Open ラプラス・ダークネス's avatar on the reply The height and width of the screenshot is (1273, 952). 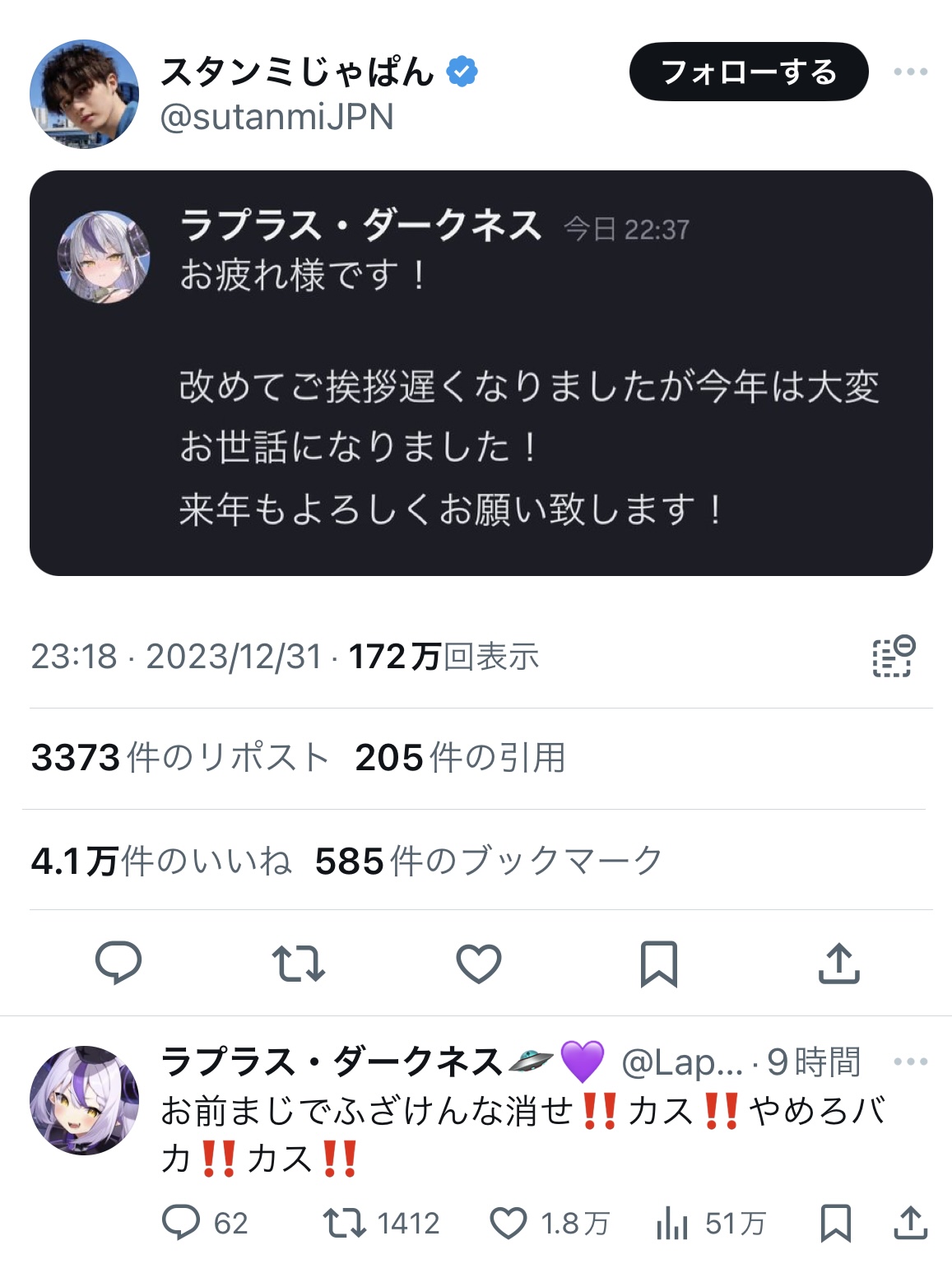[84, 1100]
